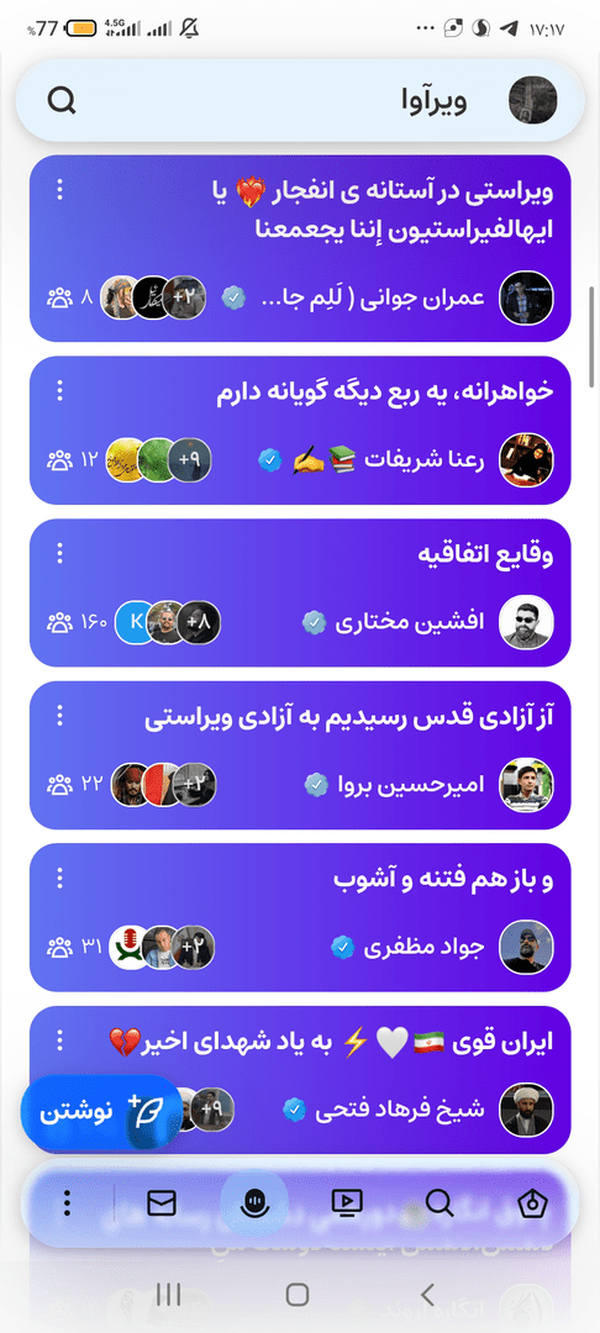Open the room "و باز هم فتنه و آشوب"
The image size is (600, 1333).
coord(442,879)
